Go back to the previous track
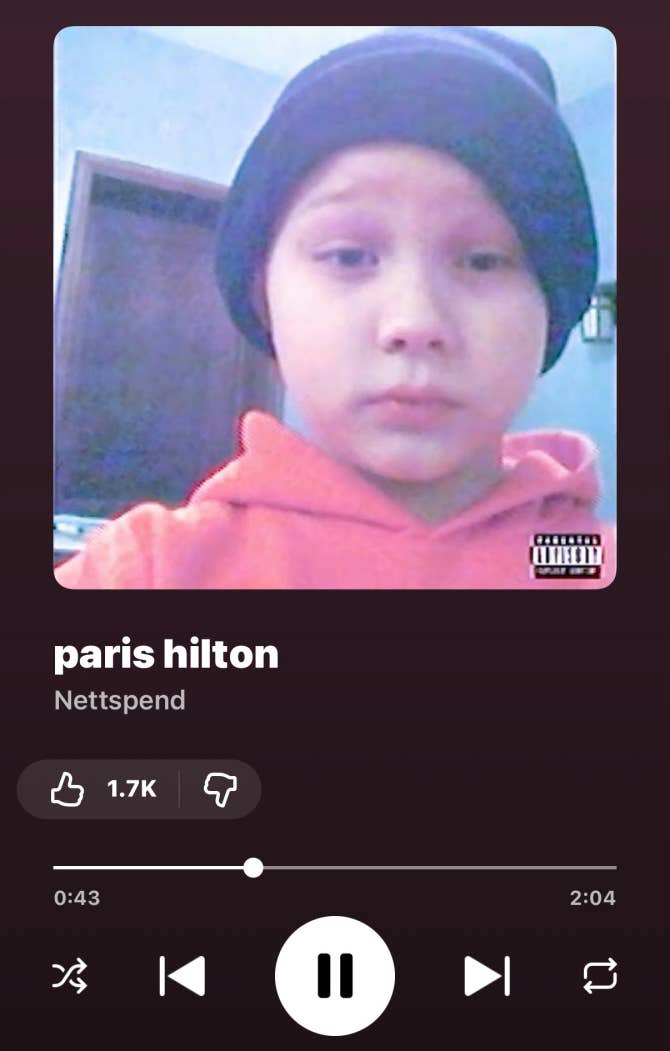Viewport: 670px width, 1051px height. (182, 976)
